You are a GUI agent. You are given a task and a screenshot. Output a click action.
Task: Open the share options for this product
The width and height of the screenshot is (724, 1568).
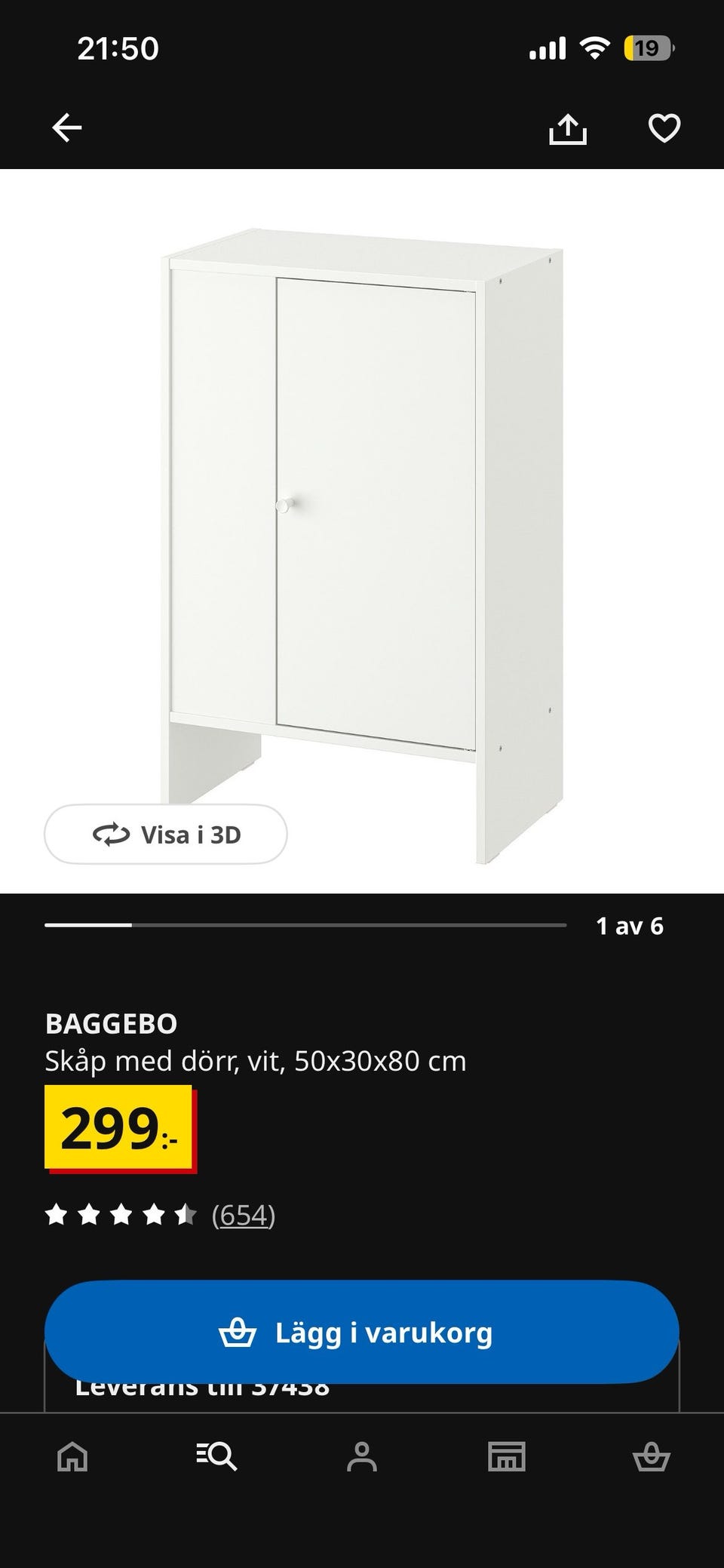tap(569, 129)
